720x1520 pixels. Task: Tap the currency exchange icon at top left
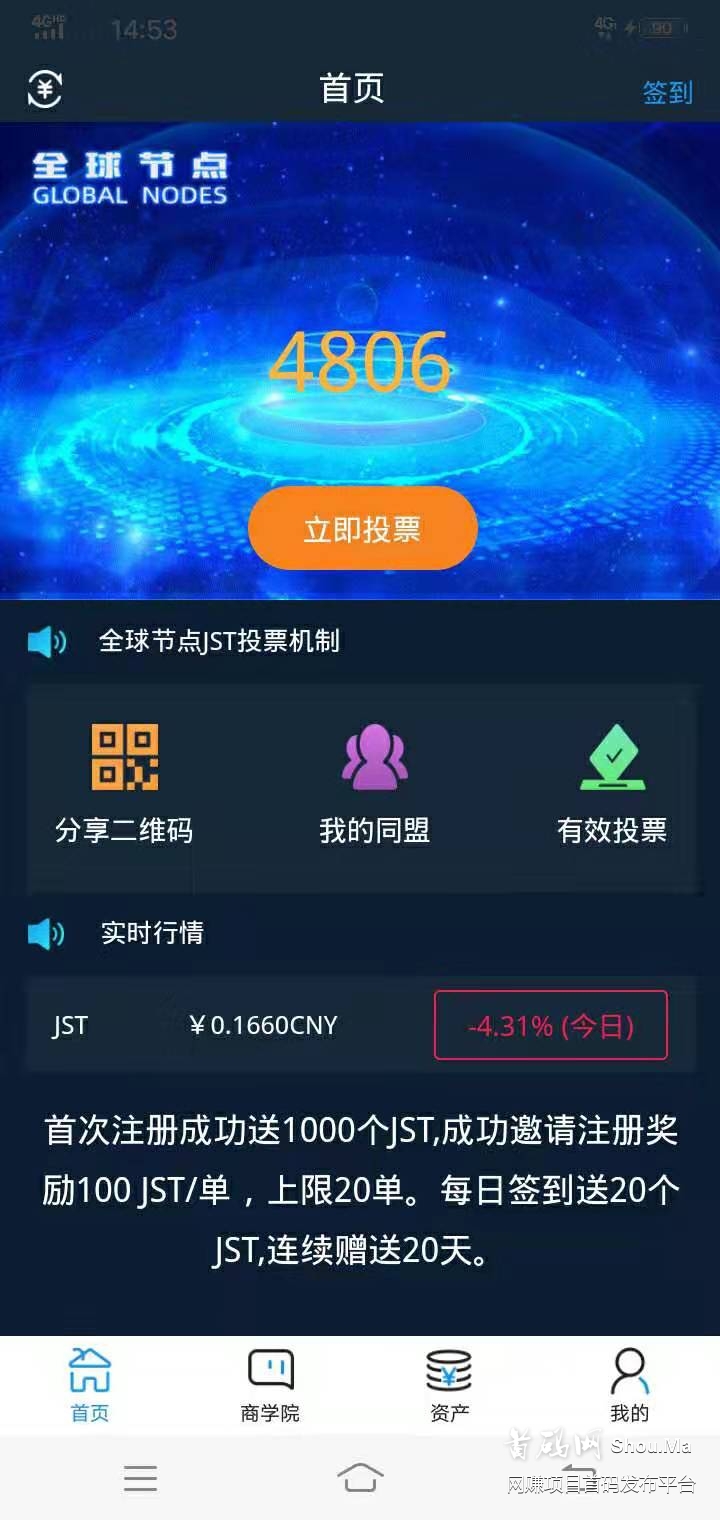click(x=43, y=91)
